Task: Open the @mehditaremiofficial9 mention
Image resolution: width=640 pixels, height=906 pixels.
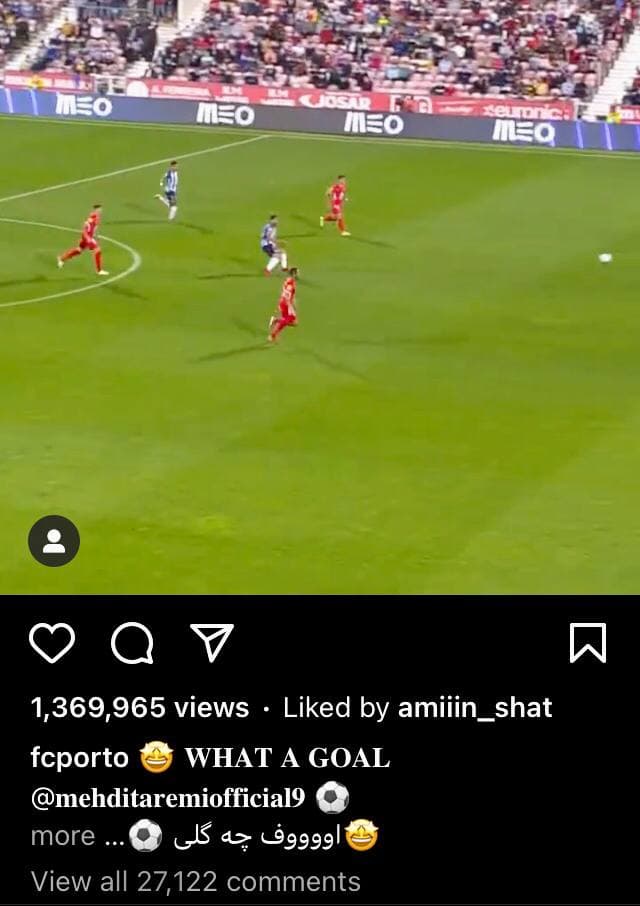Action: (168, 797)
